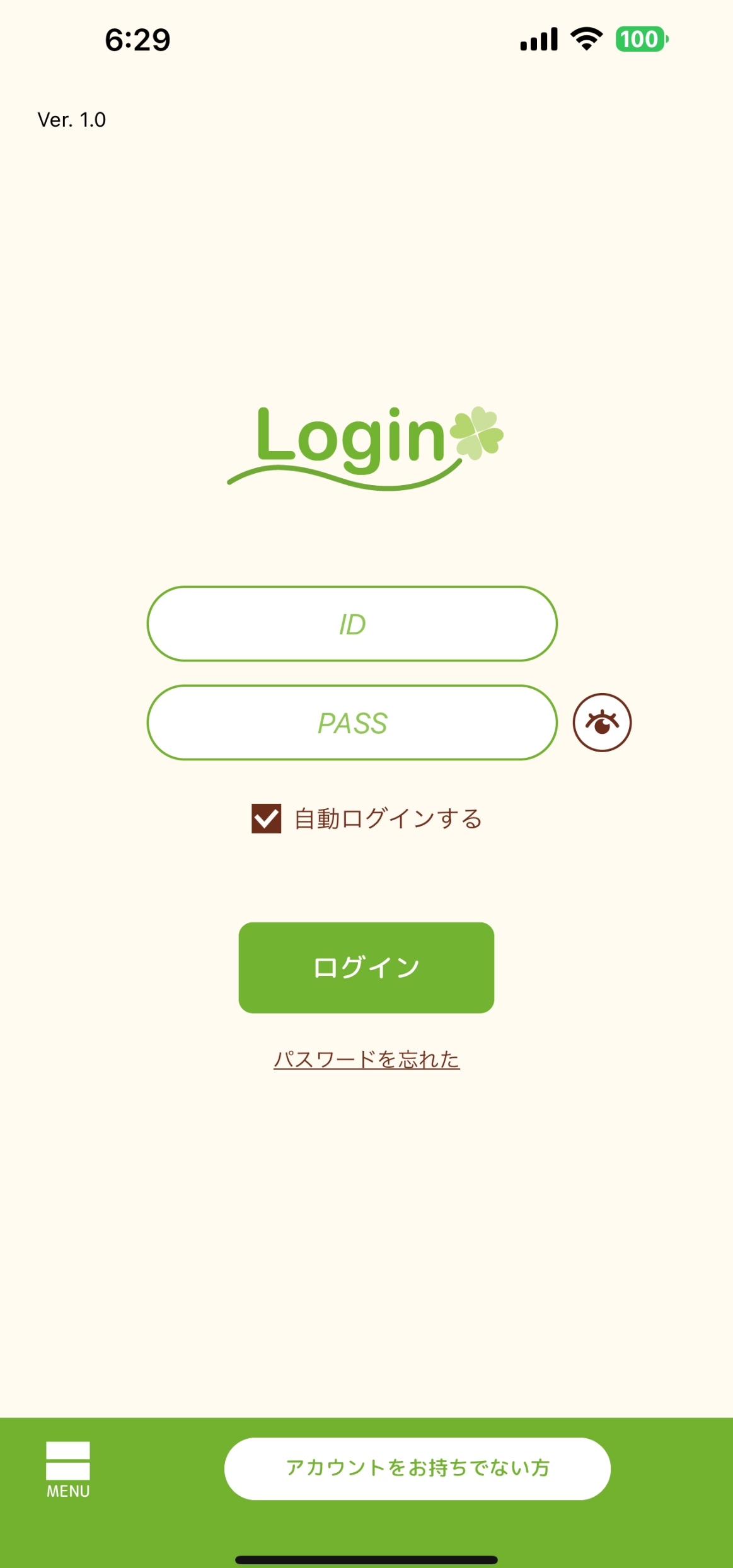This screenshot has width=733, height=1568.
Task: Toggle password visibility with the eye icon
Action: 602,723
